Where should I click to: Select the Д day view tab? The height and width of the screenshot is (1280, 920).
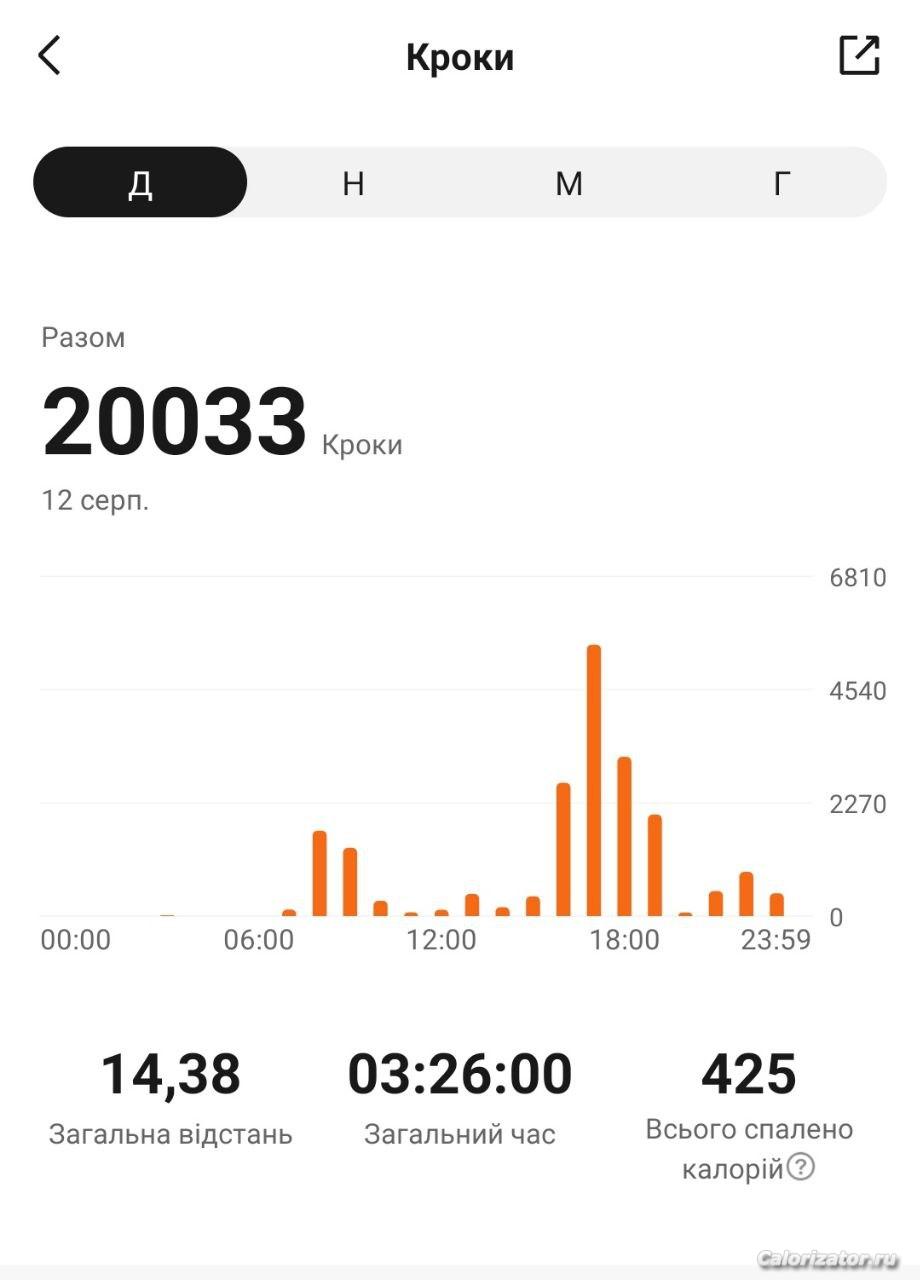tap(140, 183)
